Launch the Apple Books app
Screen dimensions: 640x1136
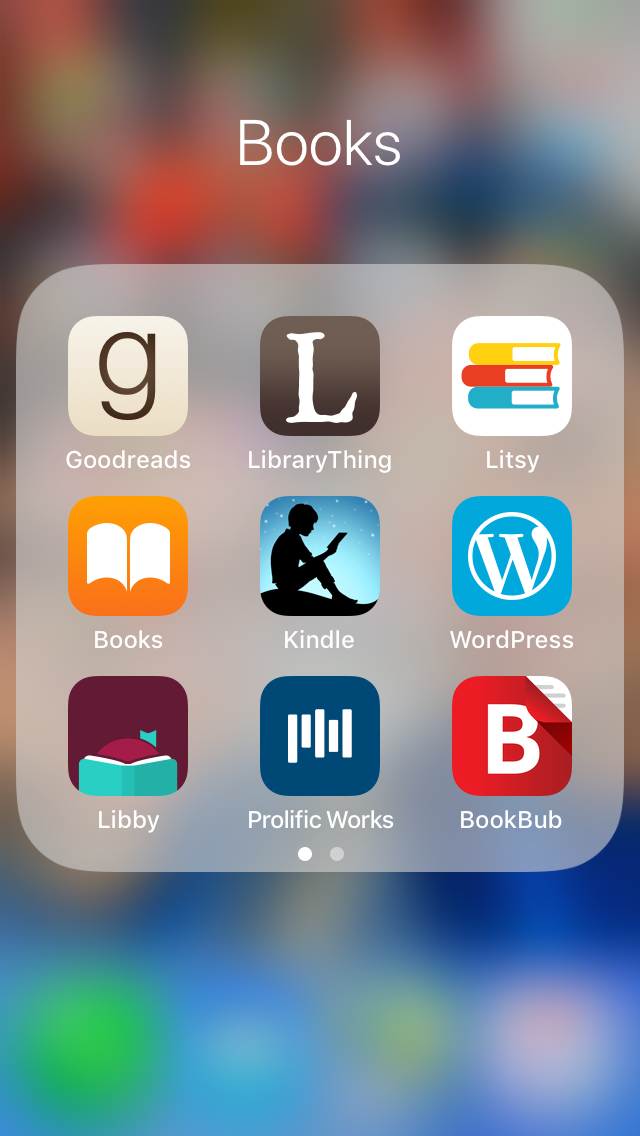click(128, 556)
